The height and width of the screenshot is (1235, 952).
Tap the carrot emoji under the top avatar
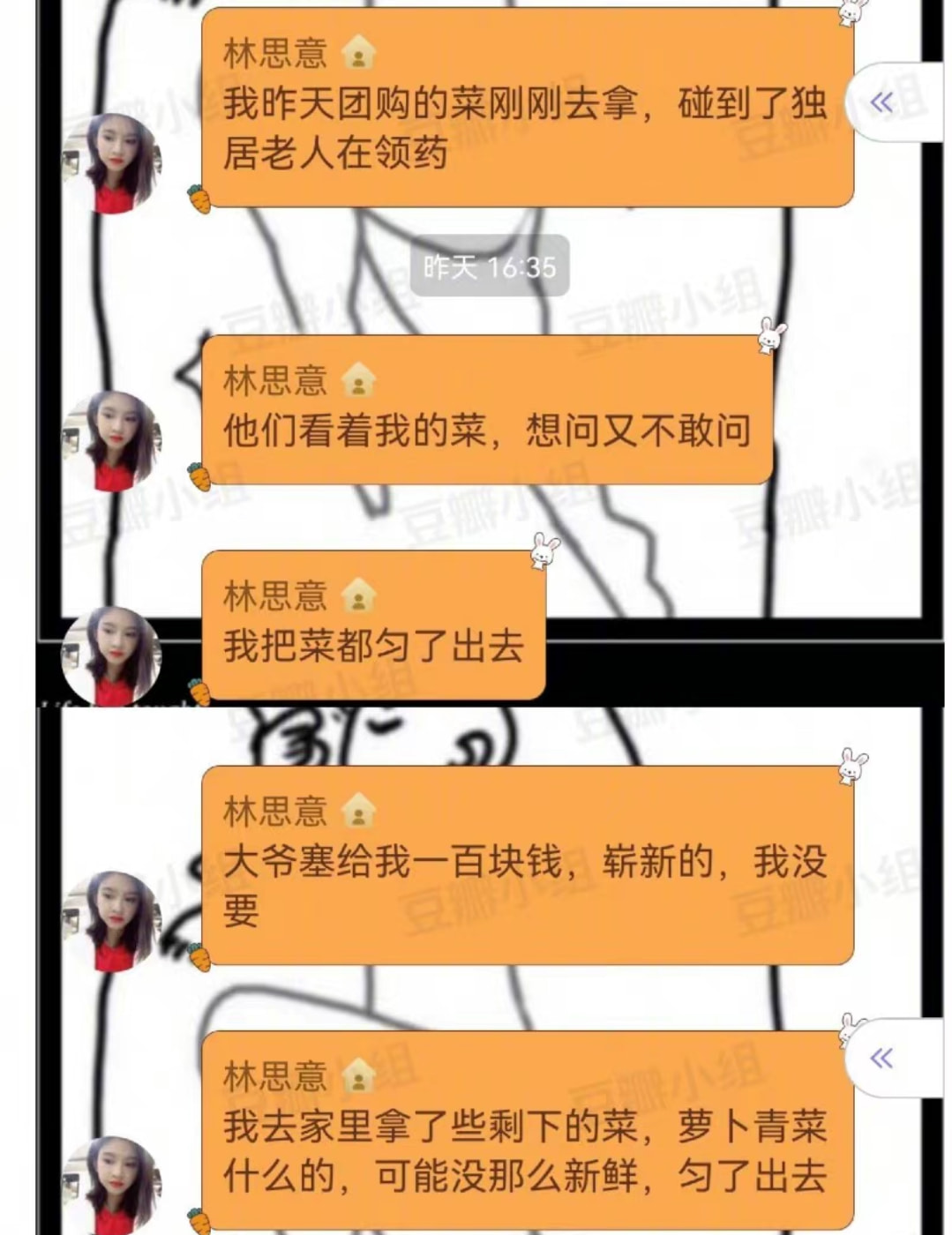pos(201,198)
